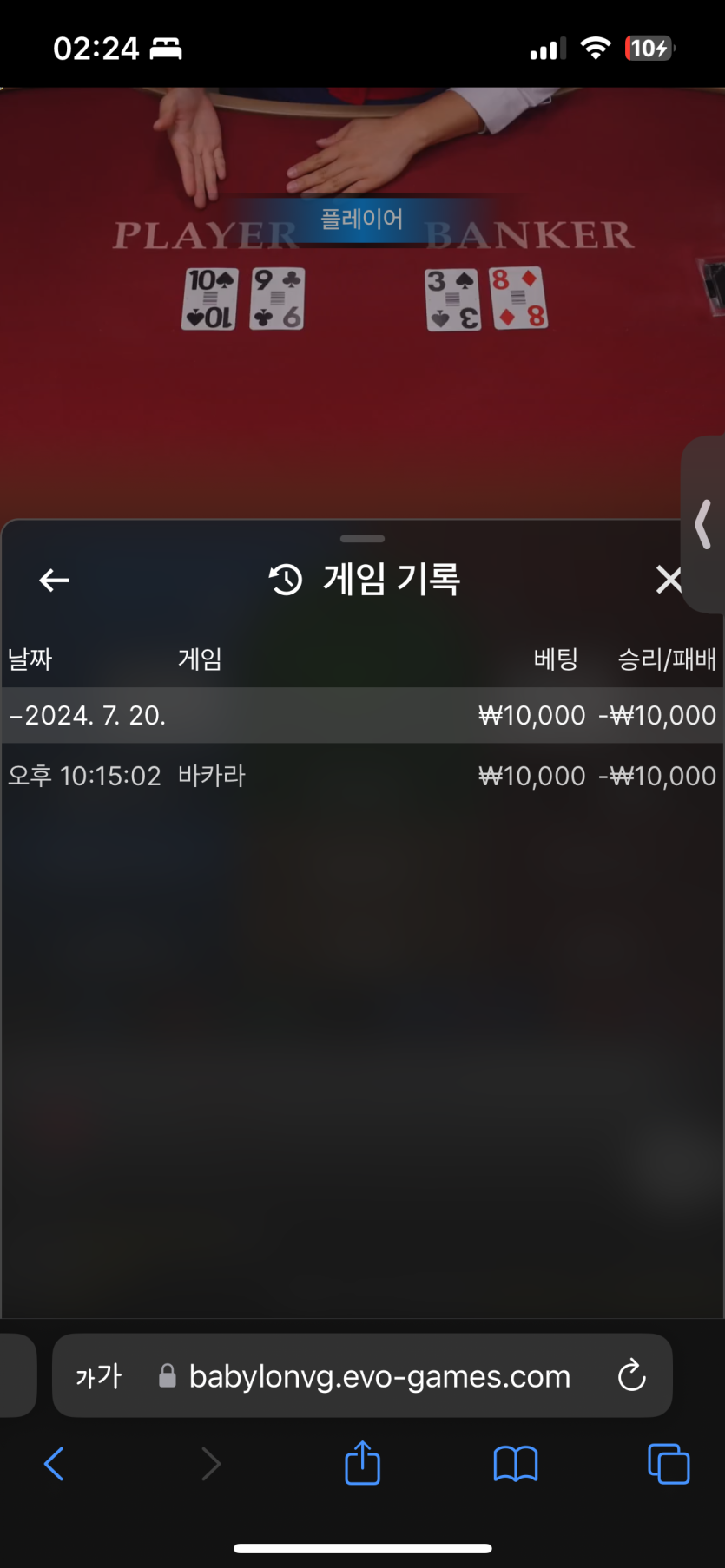
Task: Go back in Safari browser
Action: (54, 1464)
